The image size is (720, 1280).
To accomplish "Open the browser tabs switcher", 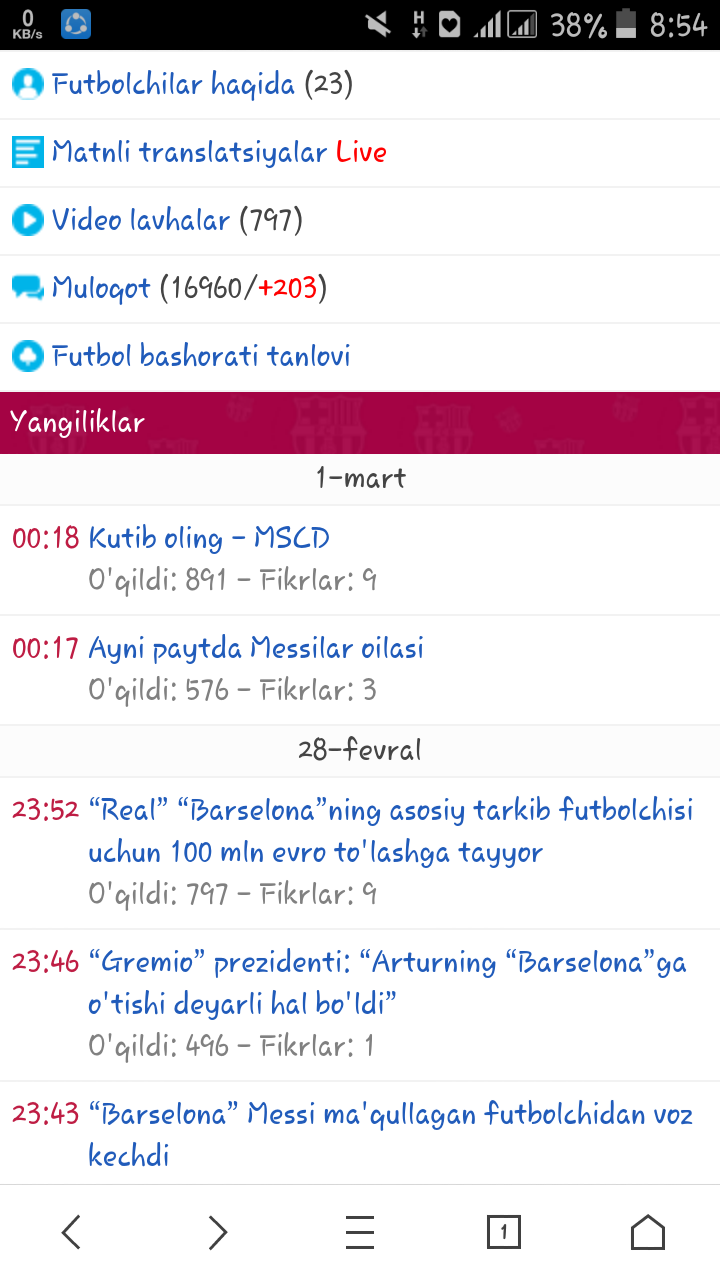I will 503,1232.
